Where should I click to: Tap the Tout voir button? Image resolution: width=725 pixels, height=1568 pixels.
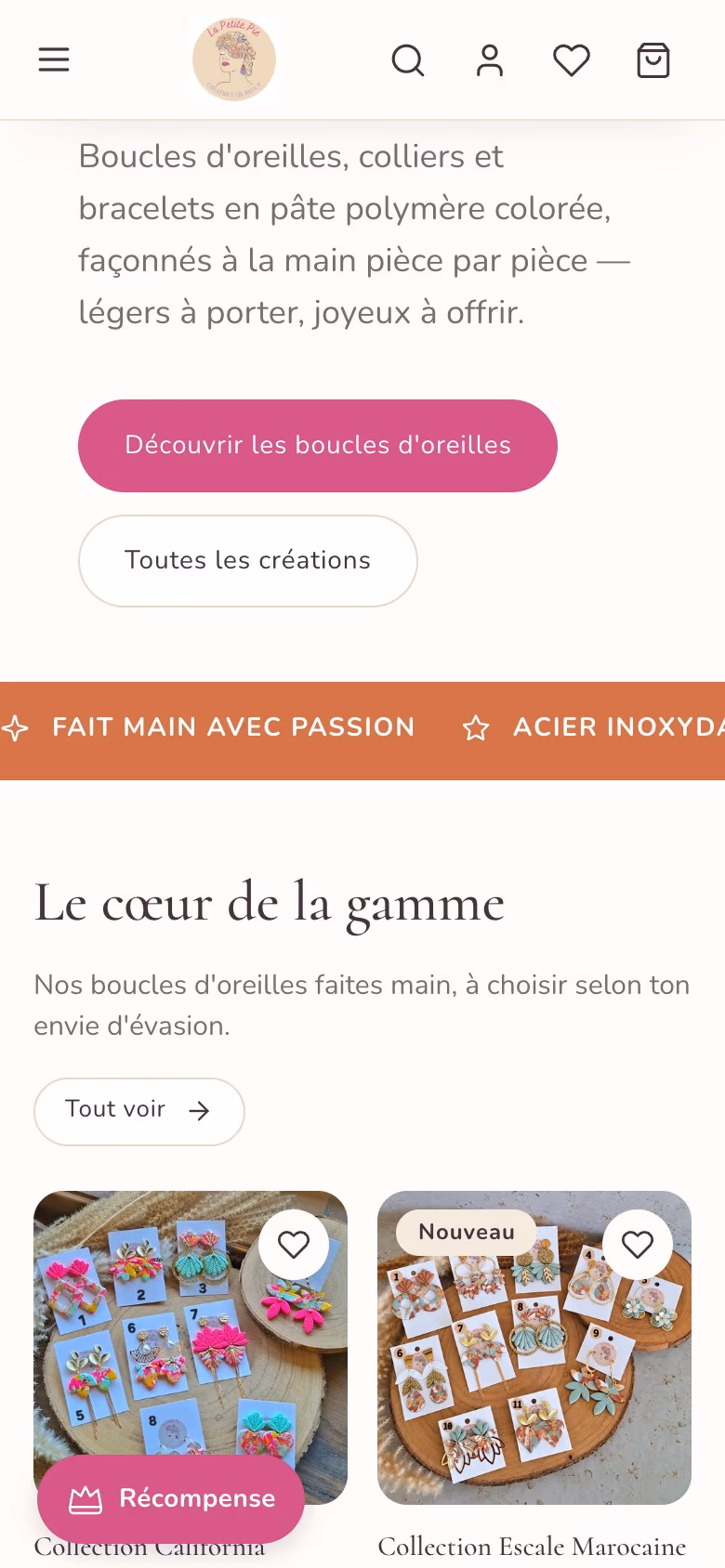[x=139, y=1112]
